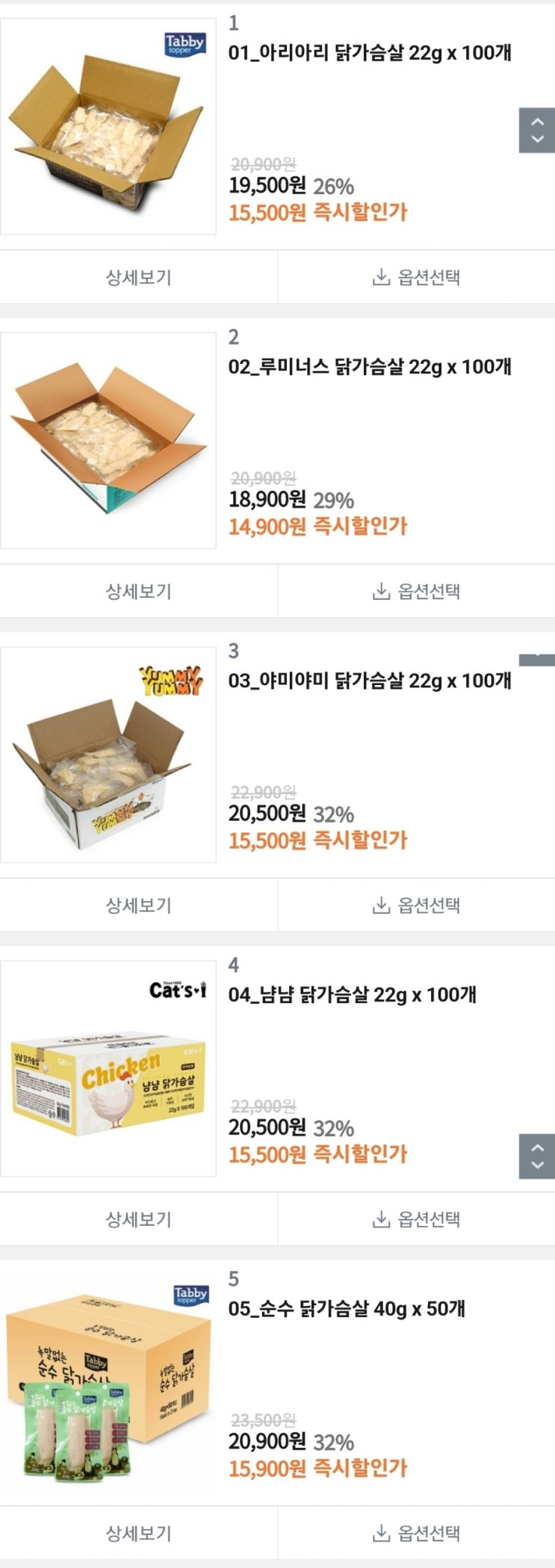This screenshot has width=555, height=1568.
Task: View details of 02_루미너스 닭가슴살
Action: coord(138,591)
